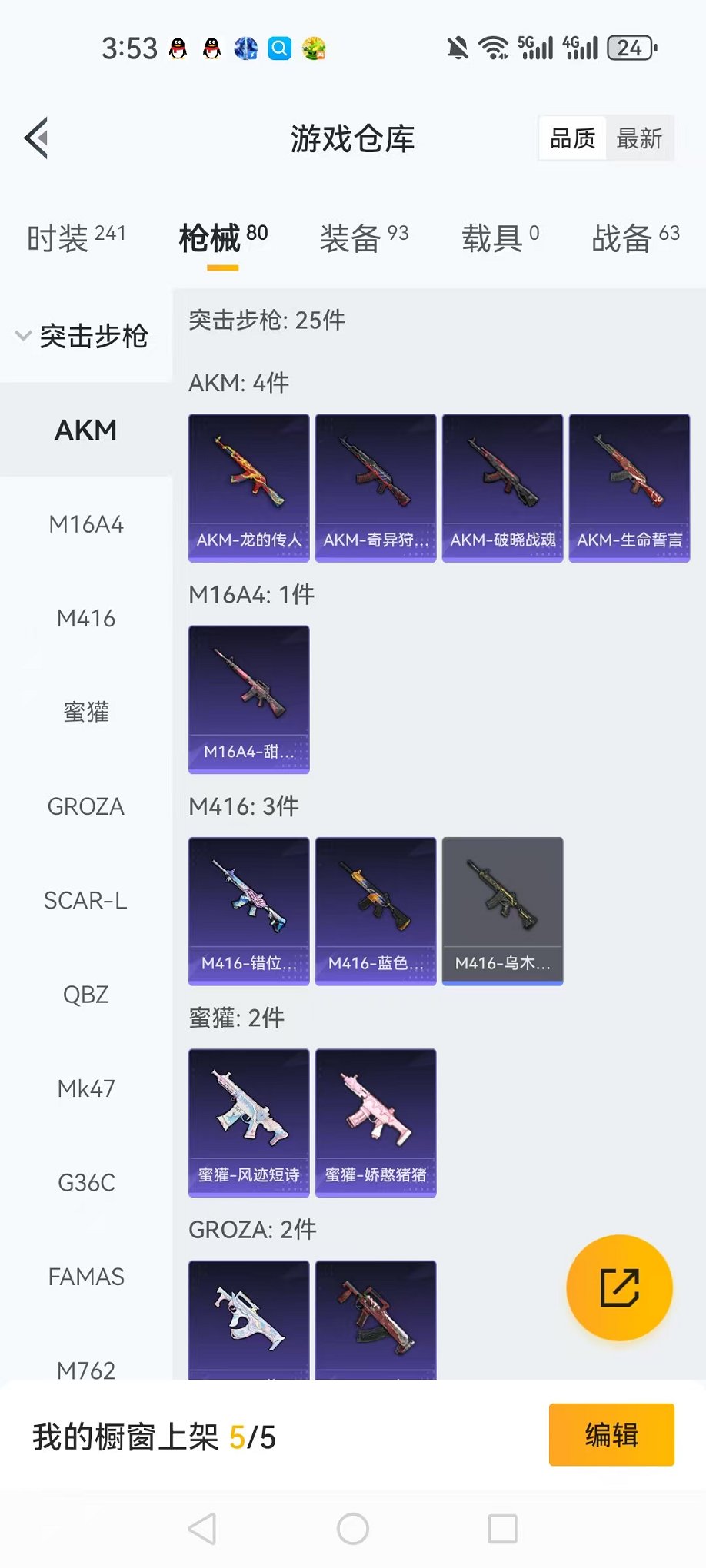Tap the AKM-生命誓言 label bar
706x1568 pixels.
coord(629,540)
